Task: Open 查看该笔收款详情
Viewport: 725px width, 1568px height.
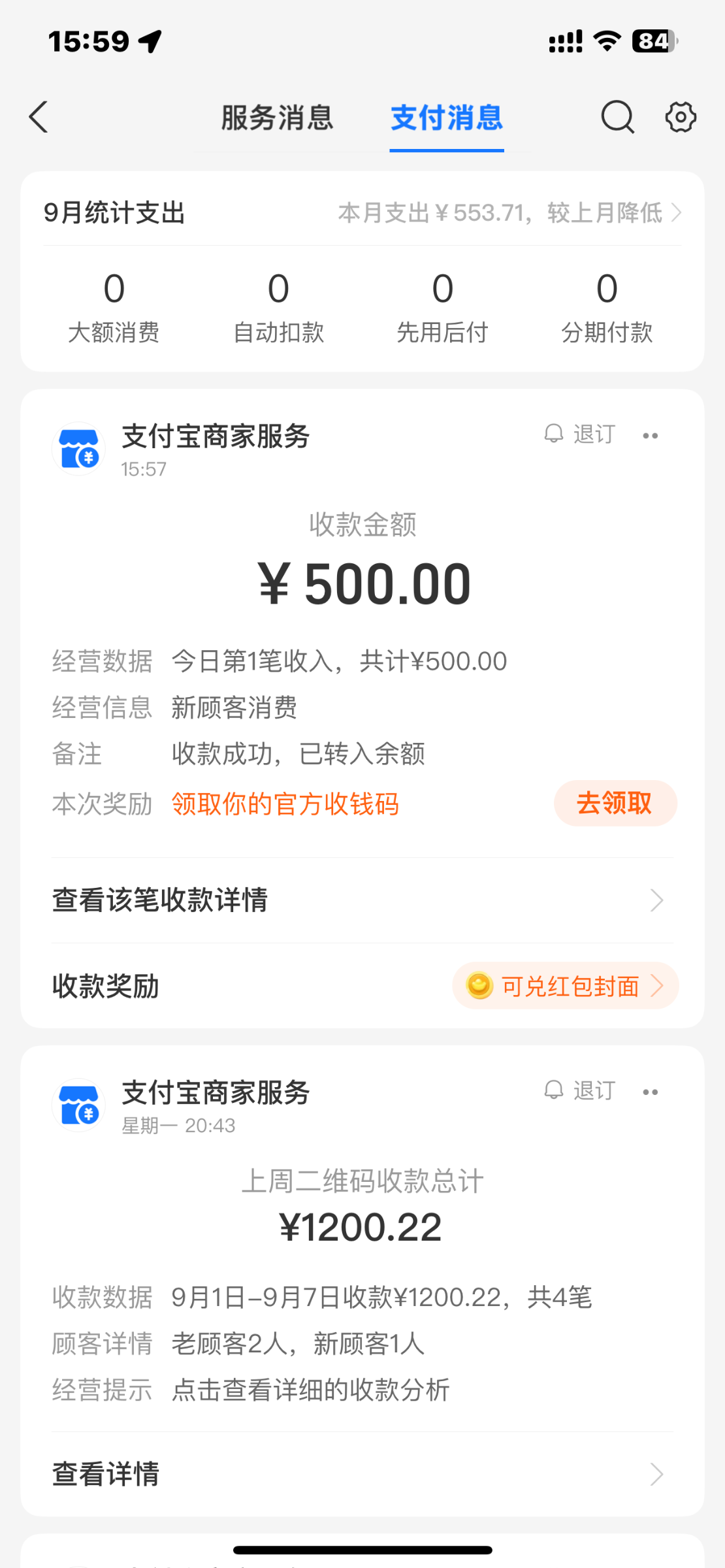Action: tap(362, 900)
